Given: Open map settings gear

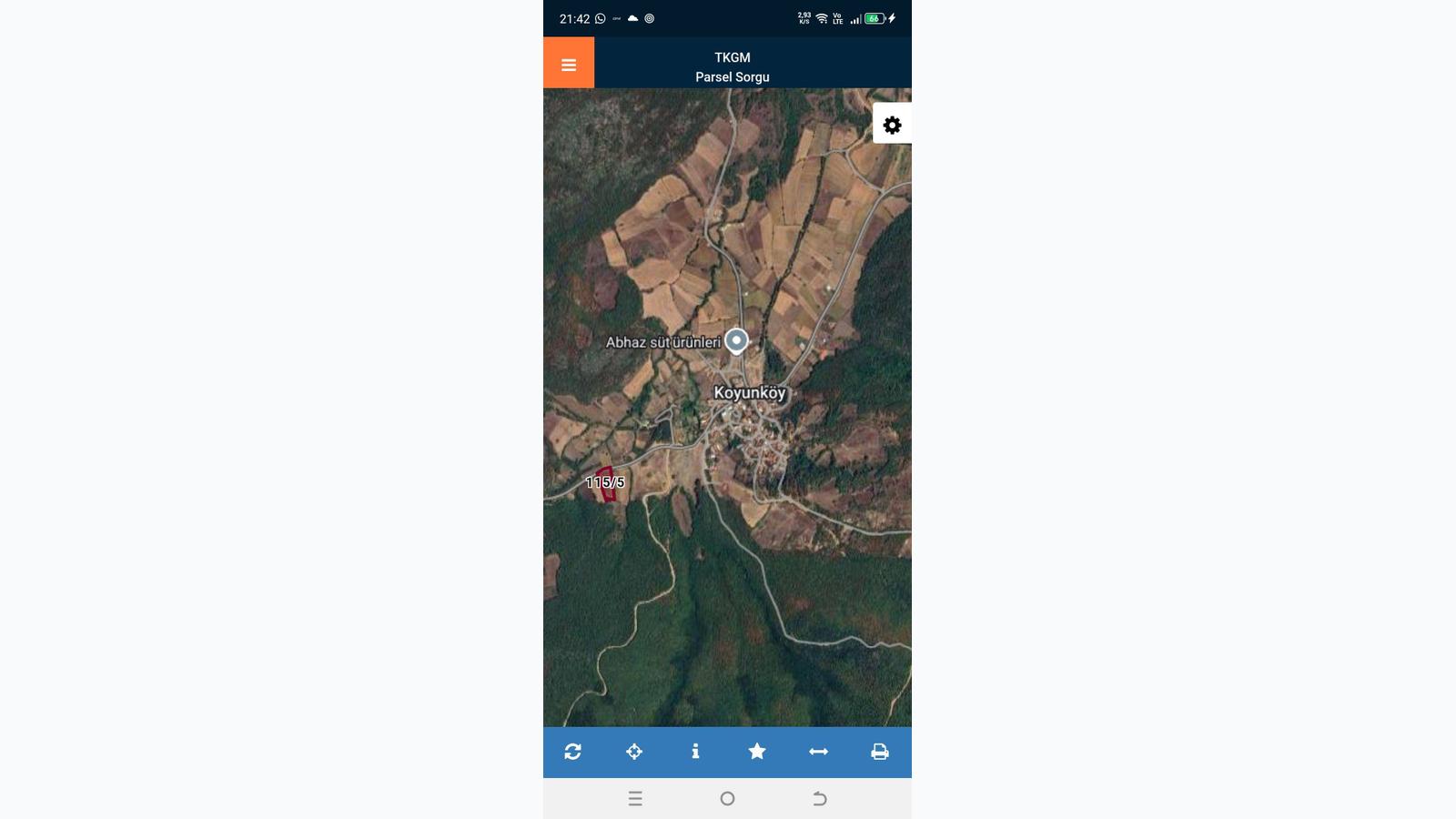Looking at the screenshot, I should (892, 125).
